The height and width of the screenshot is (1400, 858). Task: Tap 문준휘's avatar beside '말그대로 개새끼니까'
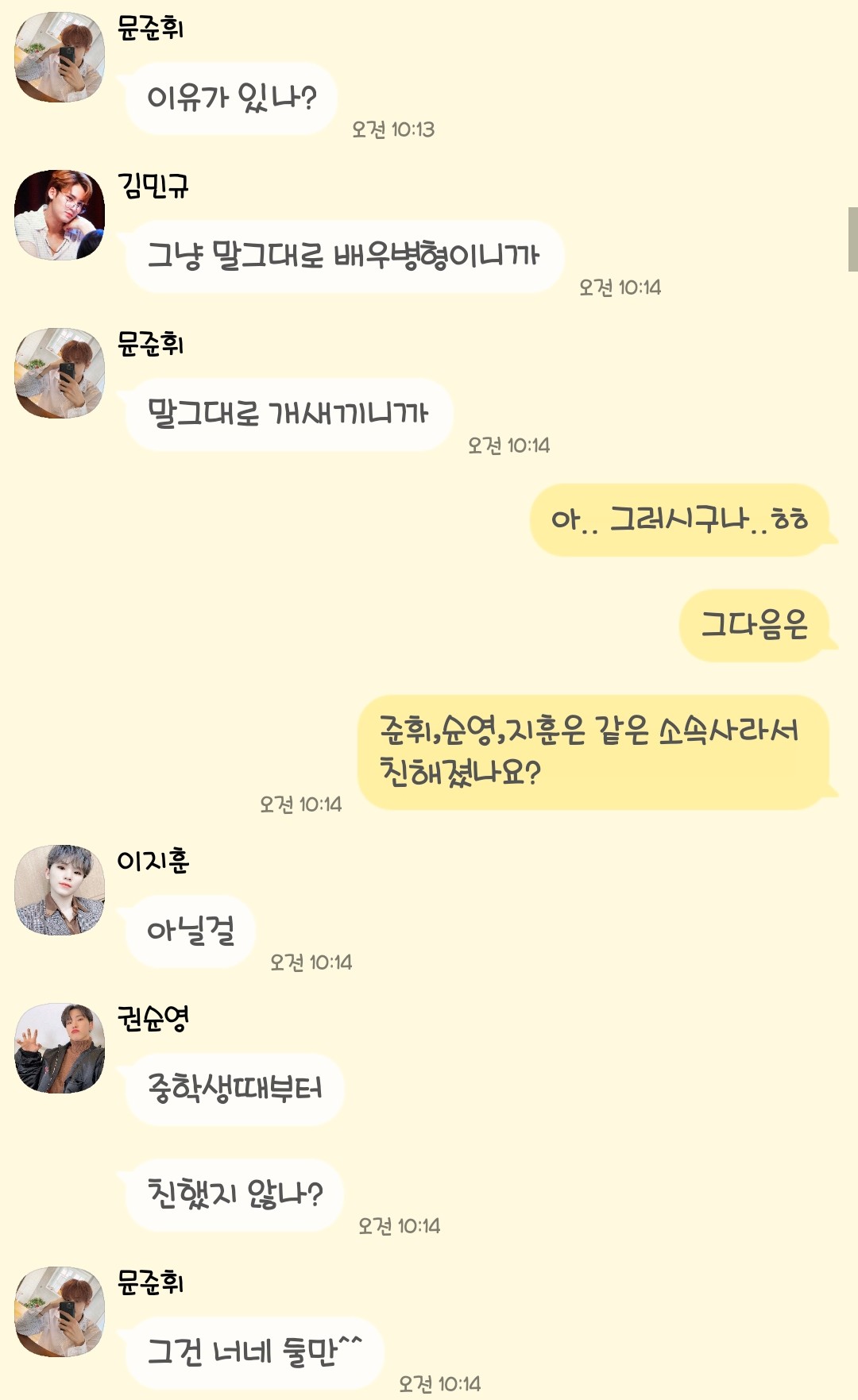pos(60,372)
